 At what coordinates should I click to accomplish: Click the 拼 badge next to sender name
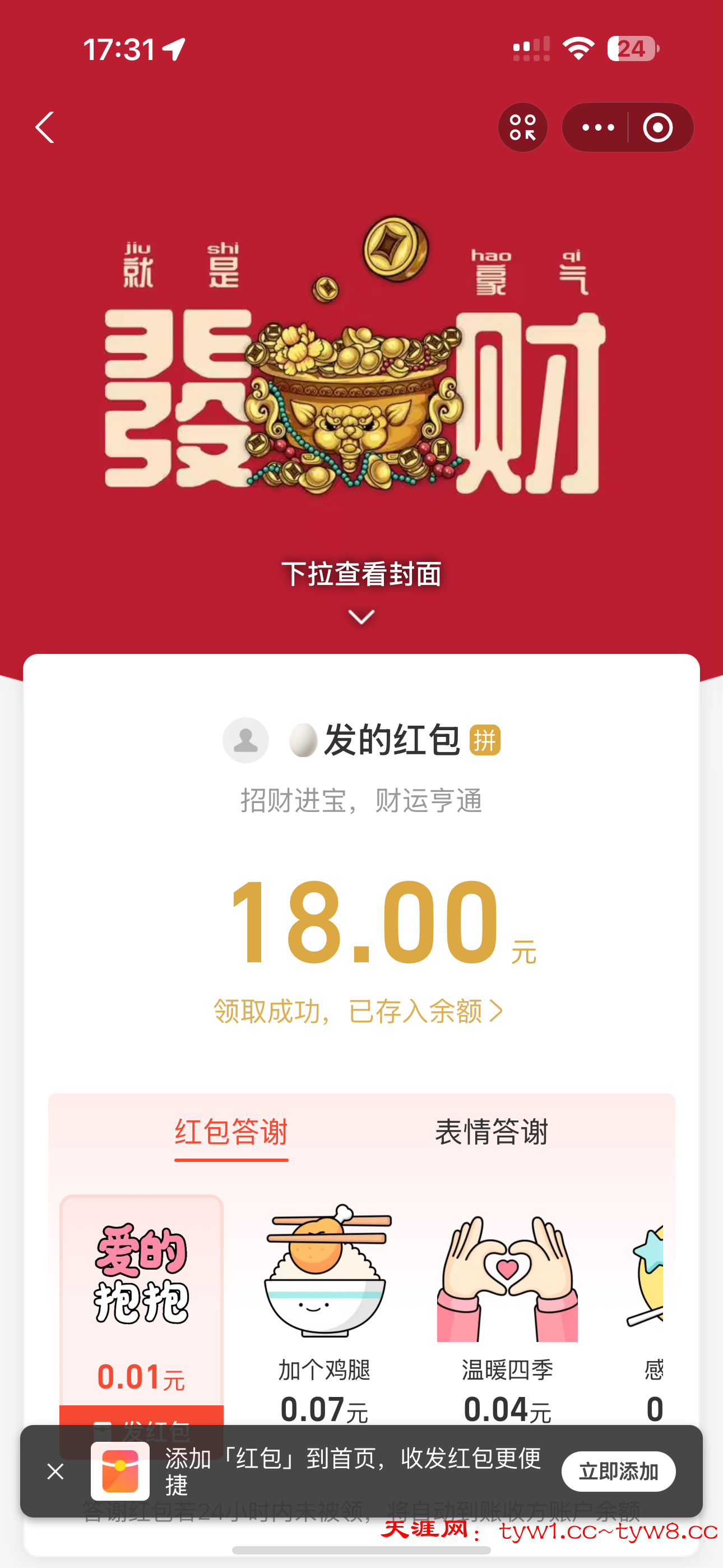[487, 741]
